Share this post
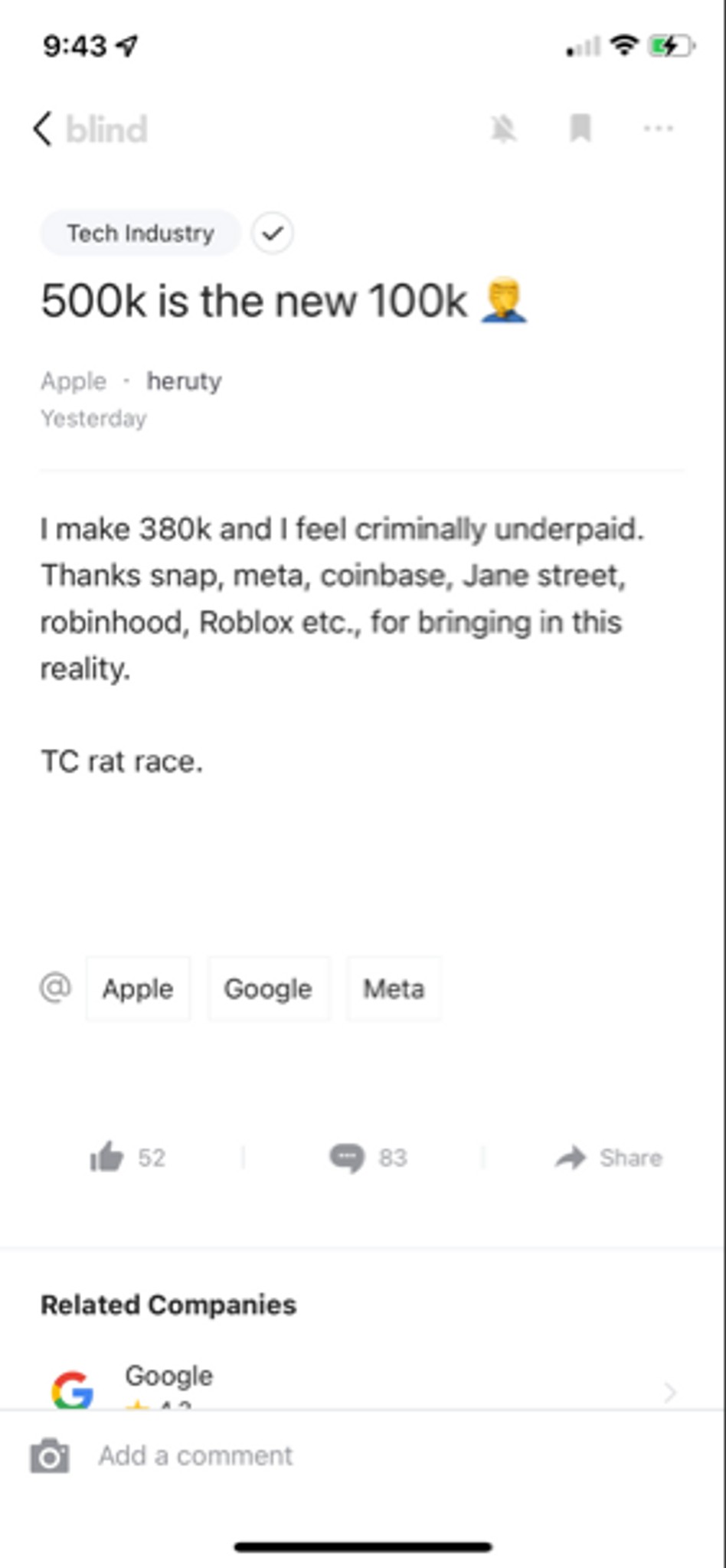 [x=609, y=1157]
